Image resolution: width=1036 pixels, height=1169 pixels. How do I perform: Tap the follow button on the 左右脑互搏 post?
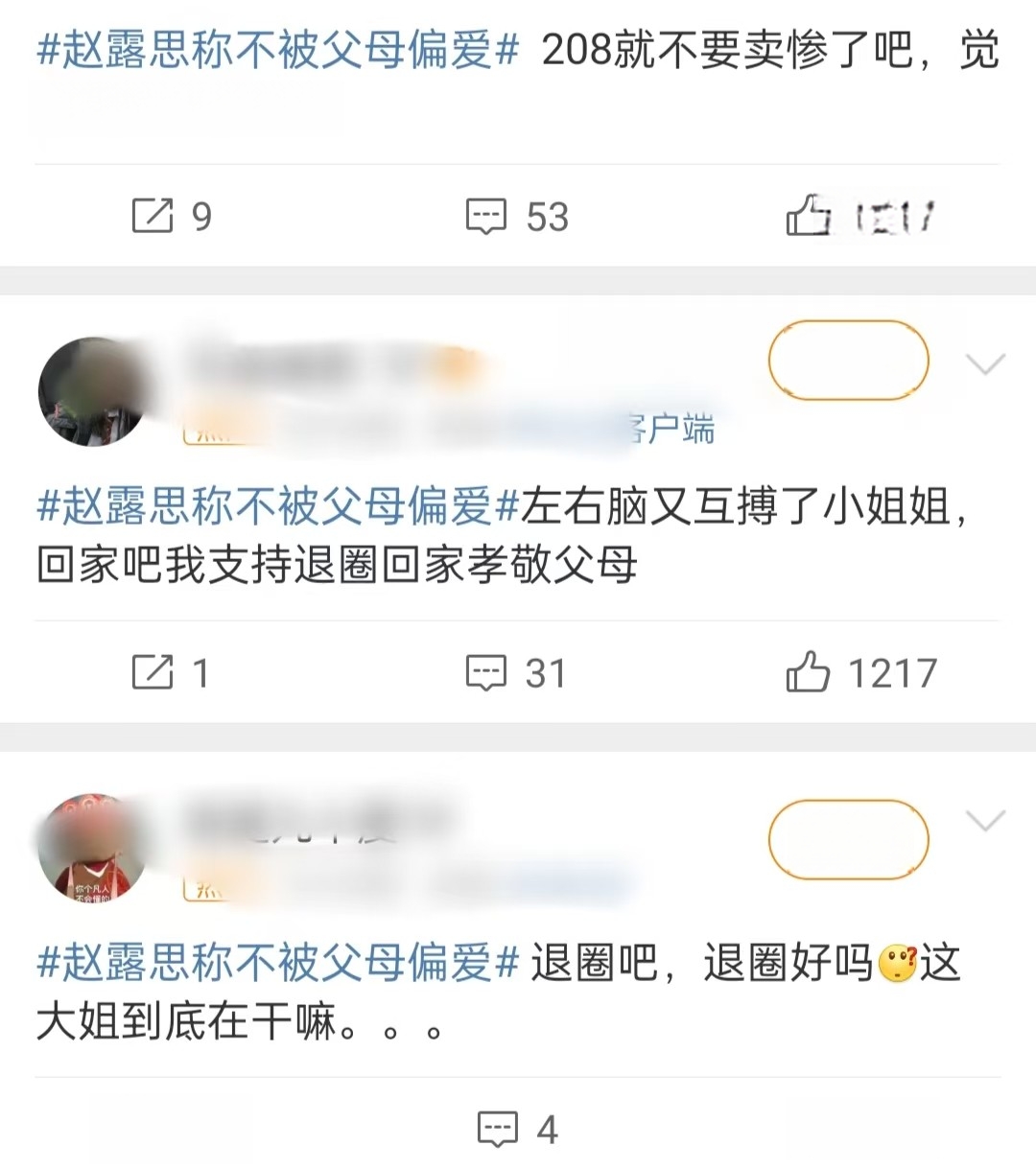848,361
